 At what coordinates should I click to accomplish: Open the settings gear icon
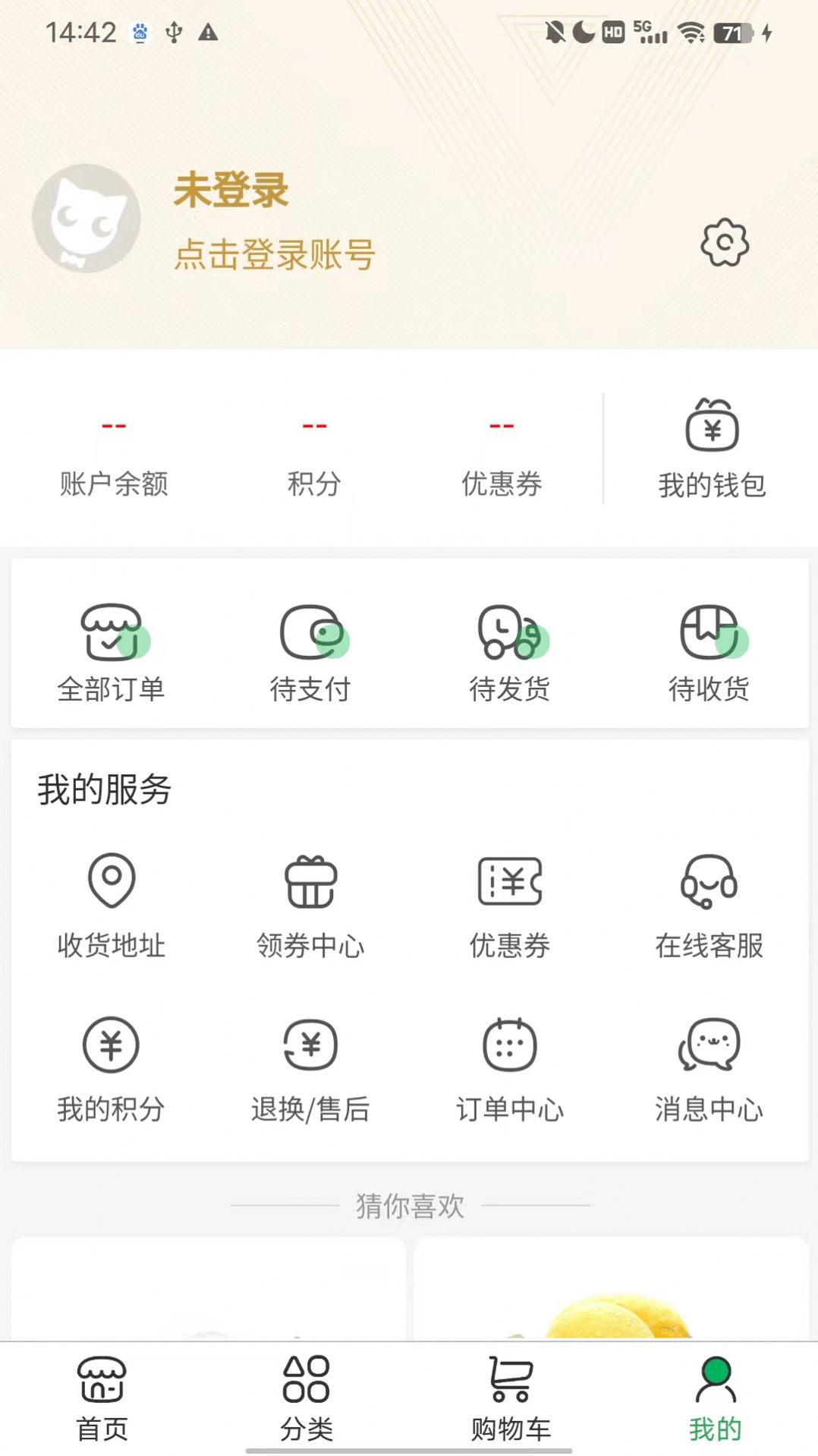coord(725,243)
